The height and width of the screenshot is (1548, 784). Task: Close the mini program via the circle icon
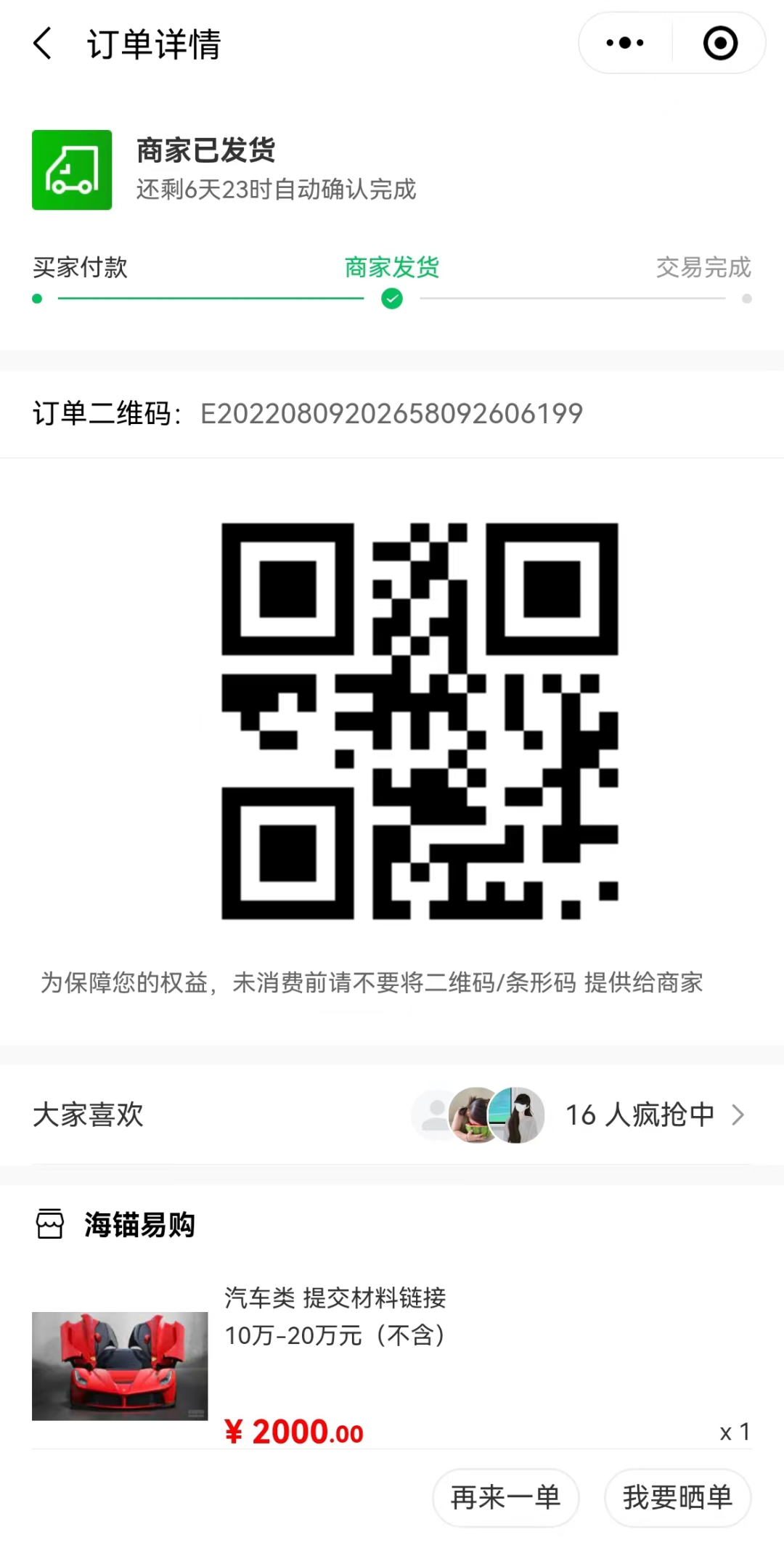[x=720, y=43]
